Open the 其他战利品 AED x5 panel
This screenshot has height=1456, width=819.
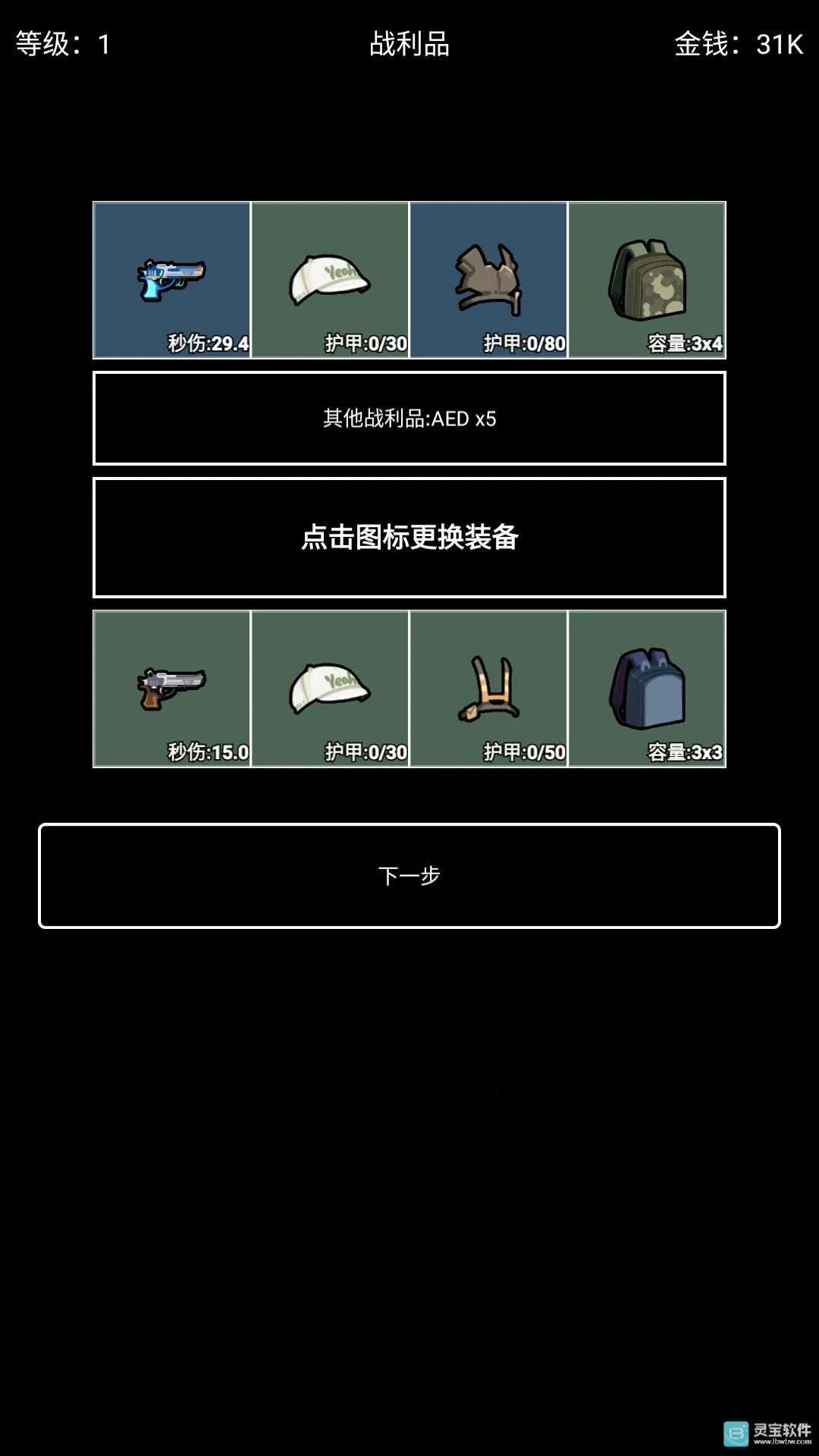(x=409, y=418)
